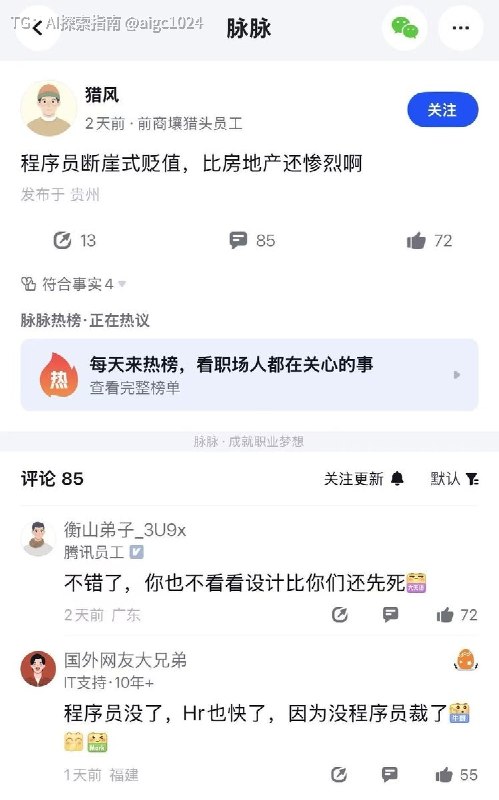Like 国外网友大兄弟's comment
Screen dimensions: 499x800
point(456,775)
